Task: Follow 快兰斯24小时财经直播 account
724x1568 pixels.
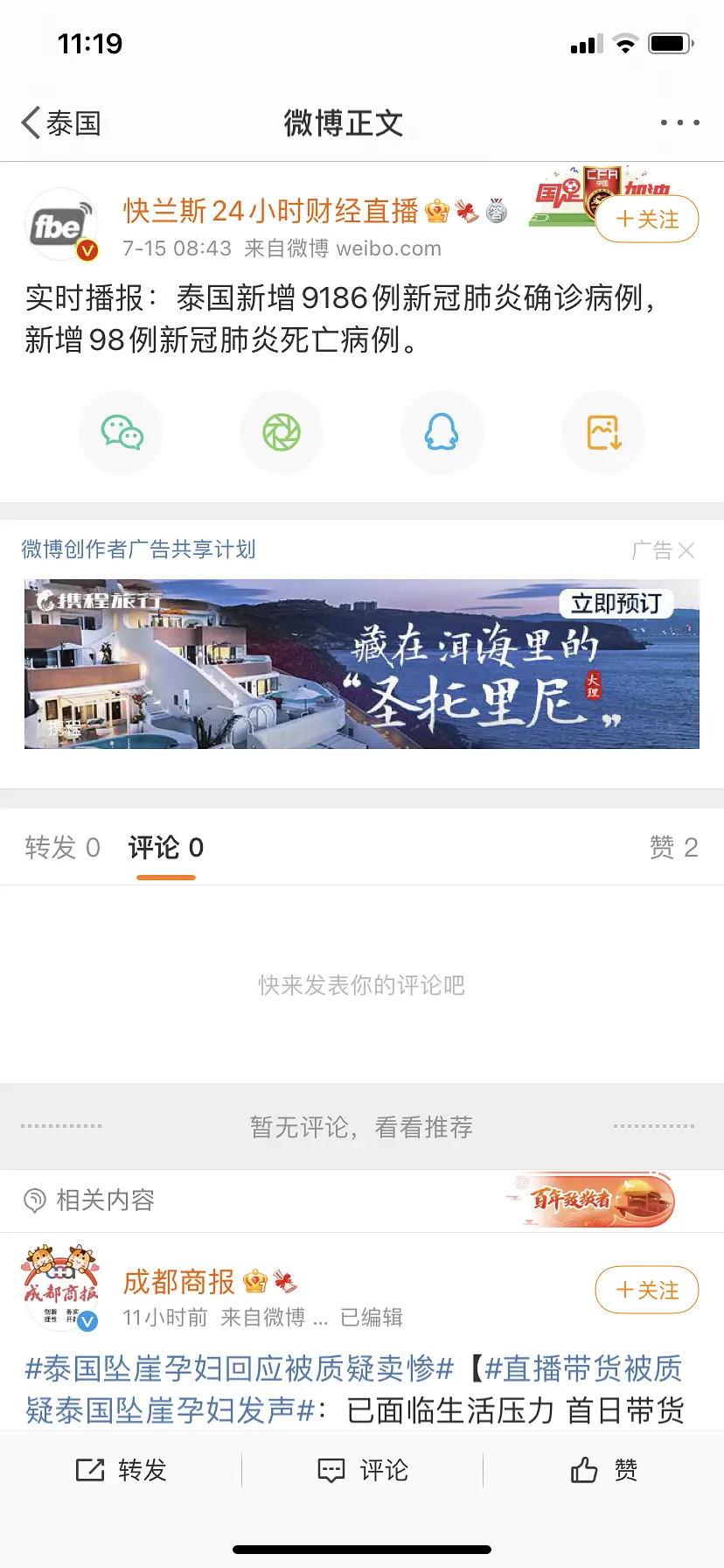Action: [x=647, y=219]
